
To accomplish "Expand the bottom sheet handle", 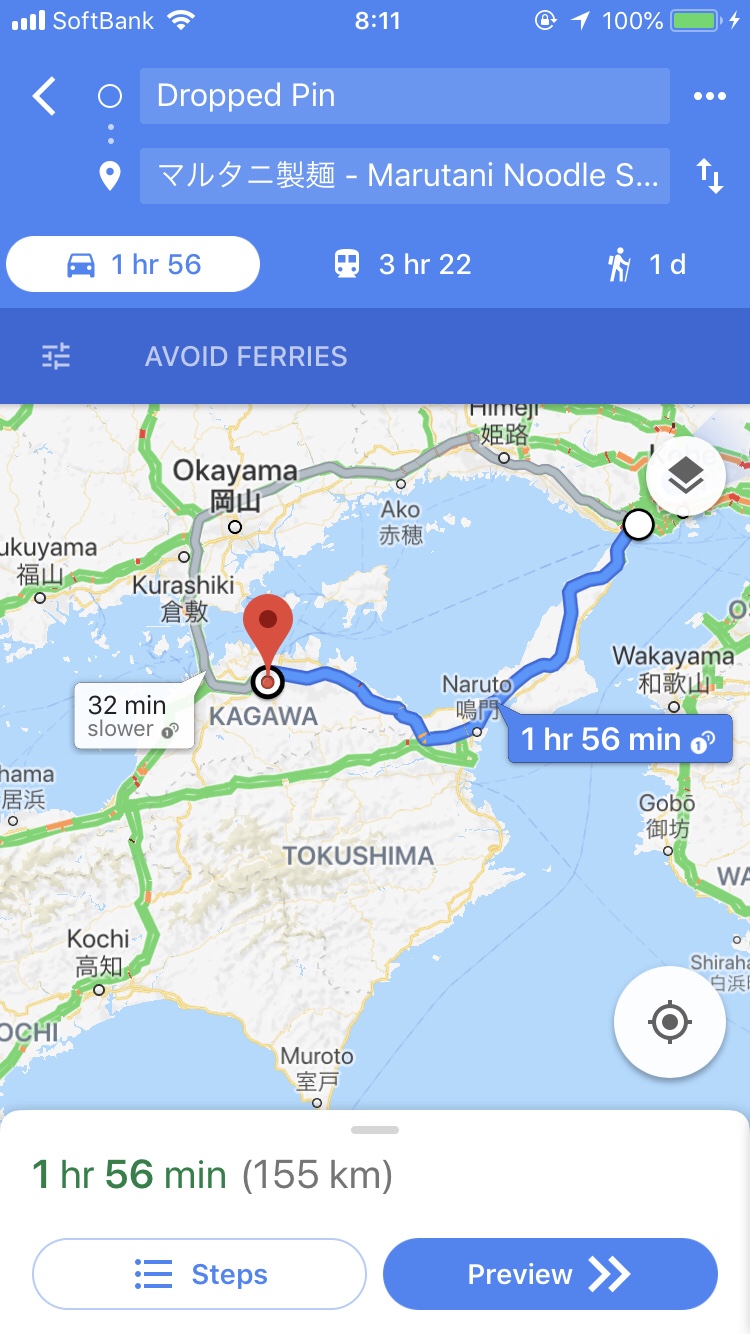I will 375,1130.
